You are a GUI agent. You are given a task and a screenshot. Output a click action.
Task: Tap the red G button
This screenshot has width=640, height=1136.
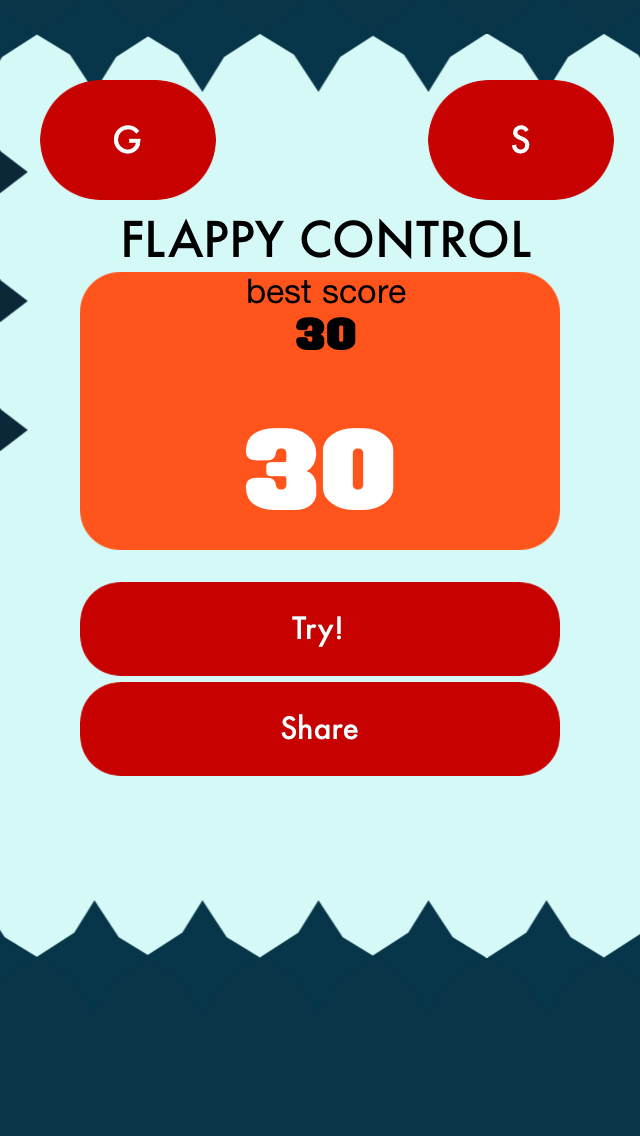tap(128, 140)
